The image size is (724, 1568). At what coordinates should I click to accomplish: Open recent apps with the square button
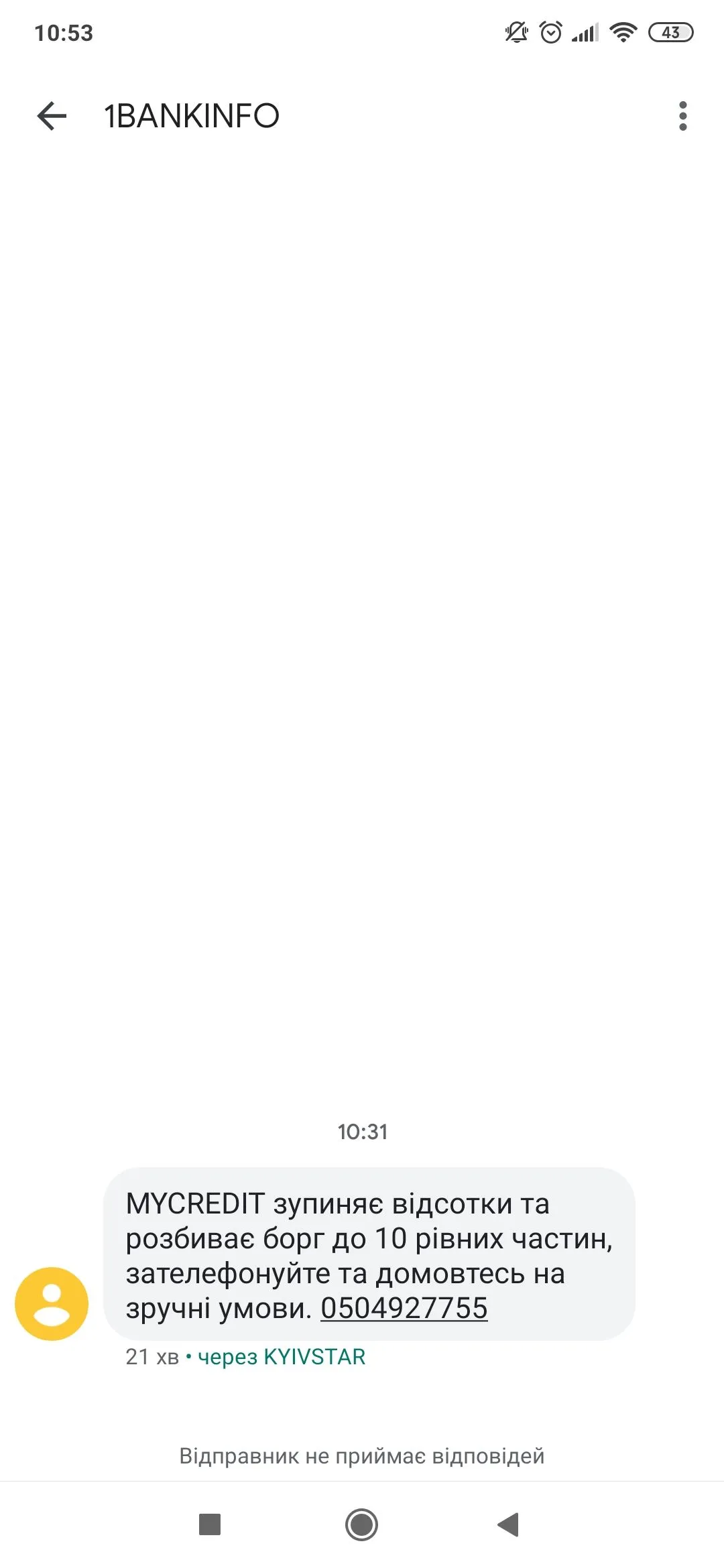pyautogui.click(x=210, y=1524)
